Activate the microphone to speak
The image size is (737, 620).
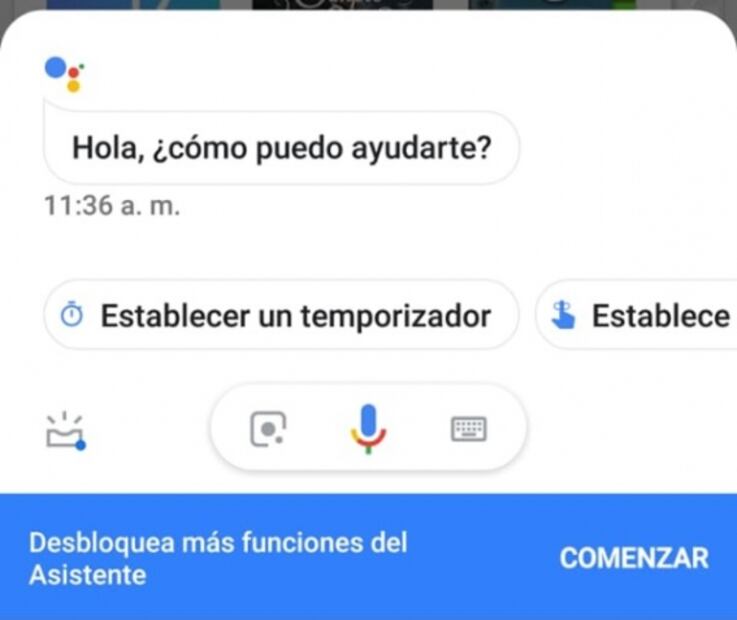tap(368, 429)
